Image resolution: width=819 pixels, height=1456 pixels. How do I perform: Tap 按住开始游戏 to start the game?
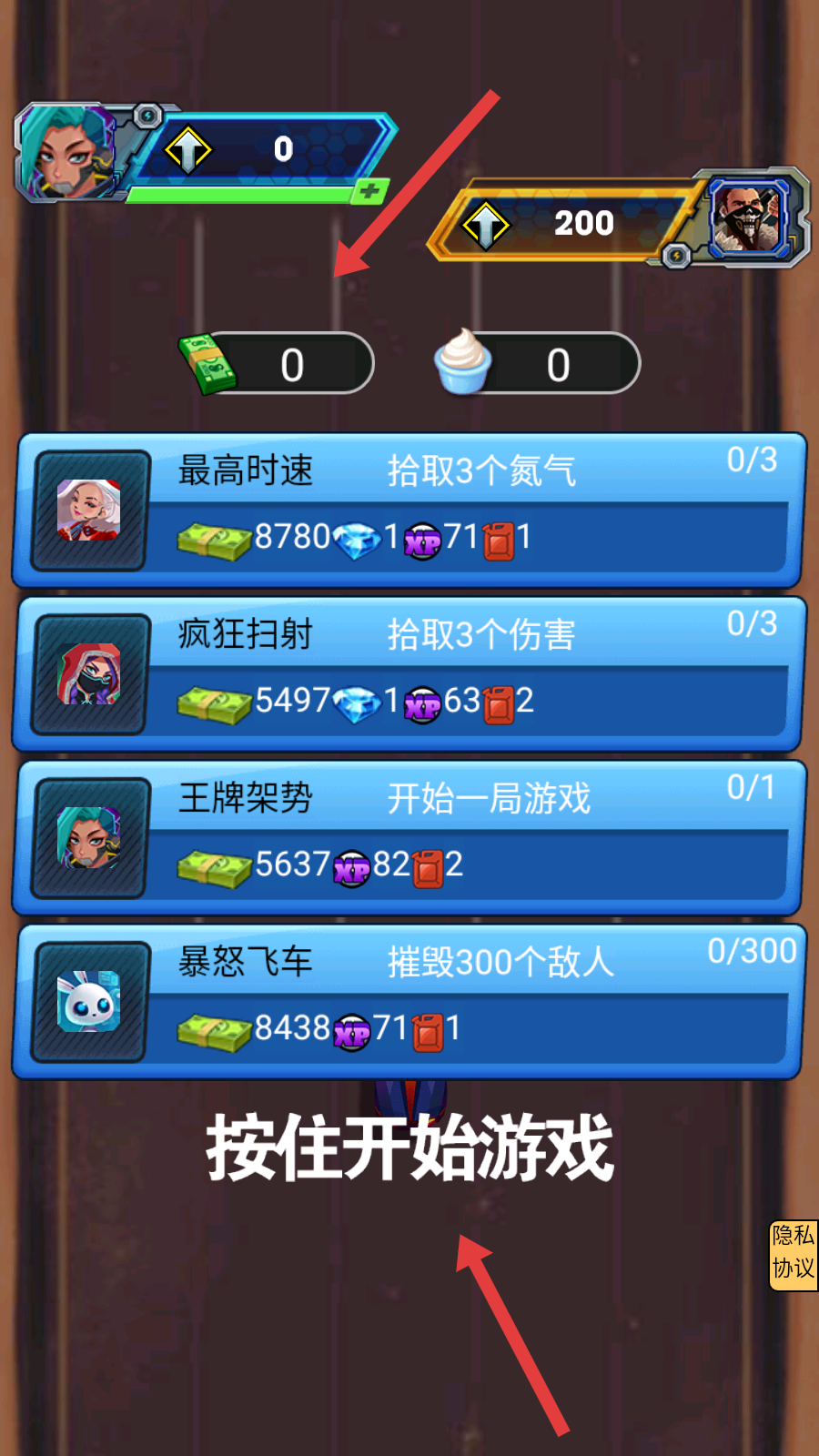(409, 1148)
